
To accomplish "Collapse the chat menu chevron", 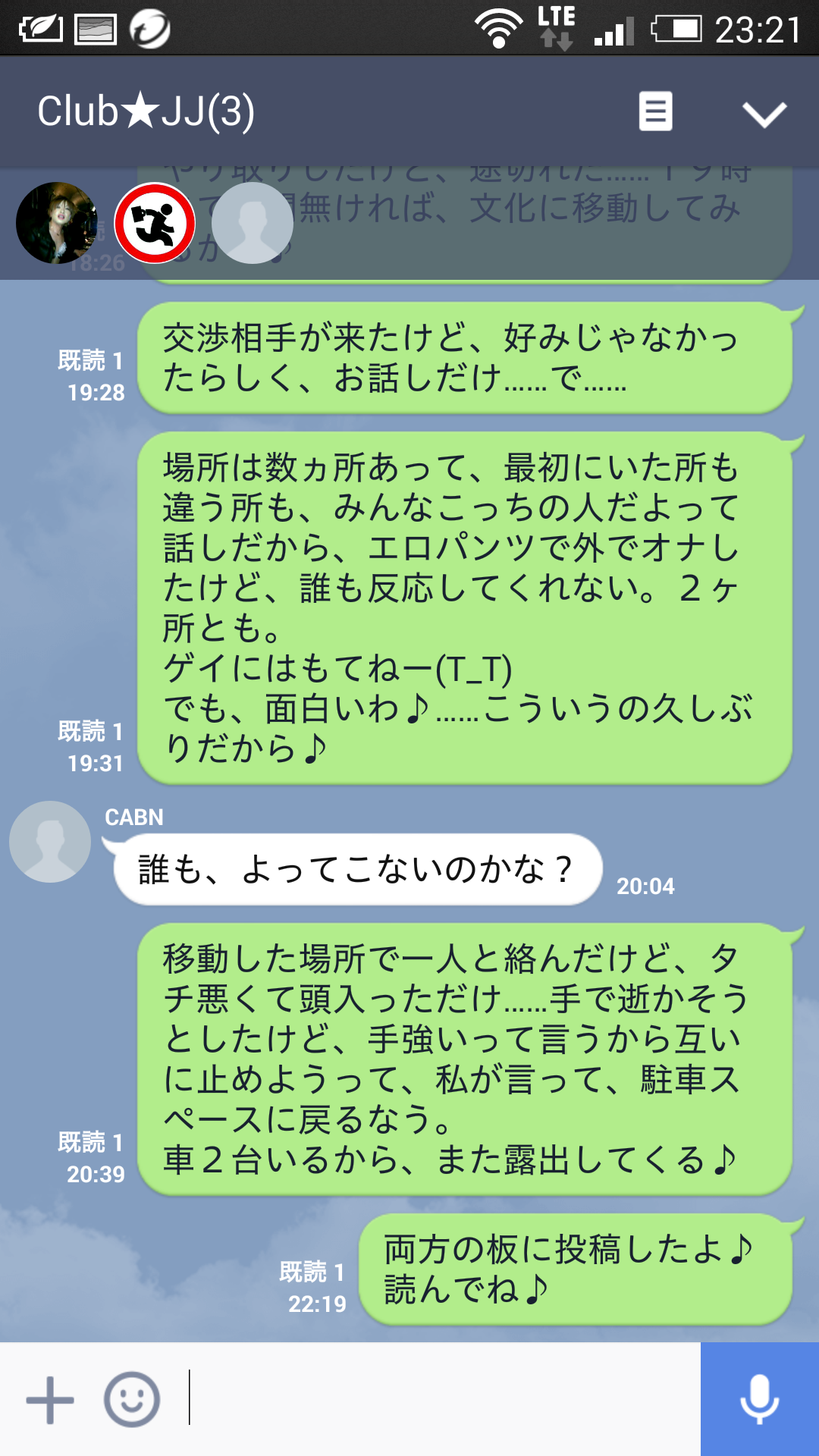I will [764, 114].
